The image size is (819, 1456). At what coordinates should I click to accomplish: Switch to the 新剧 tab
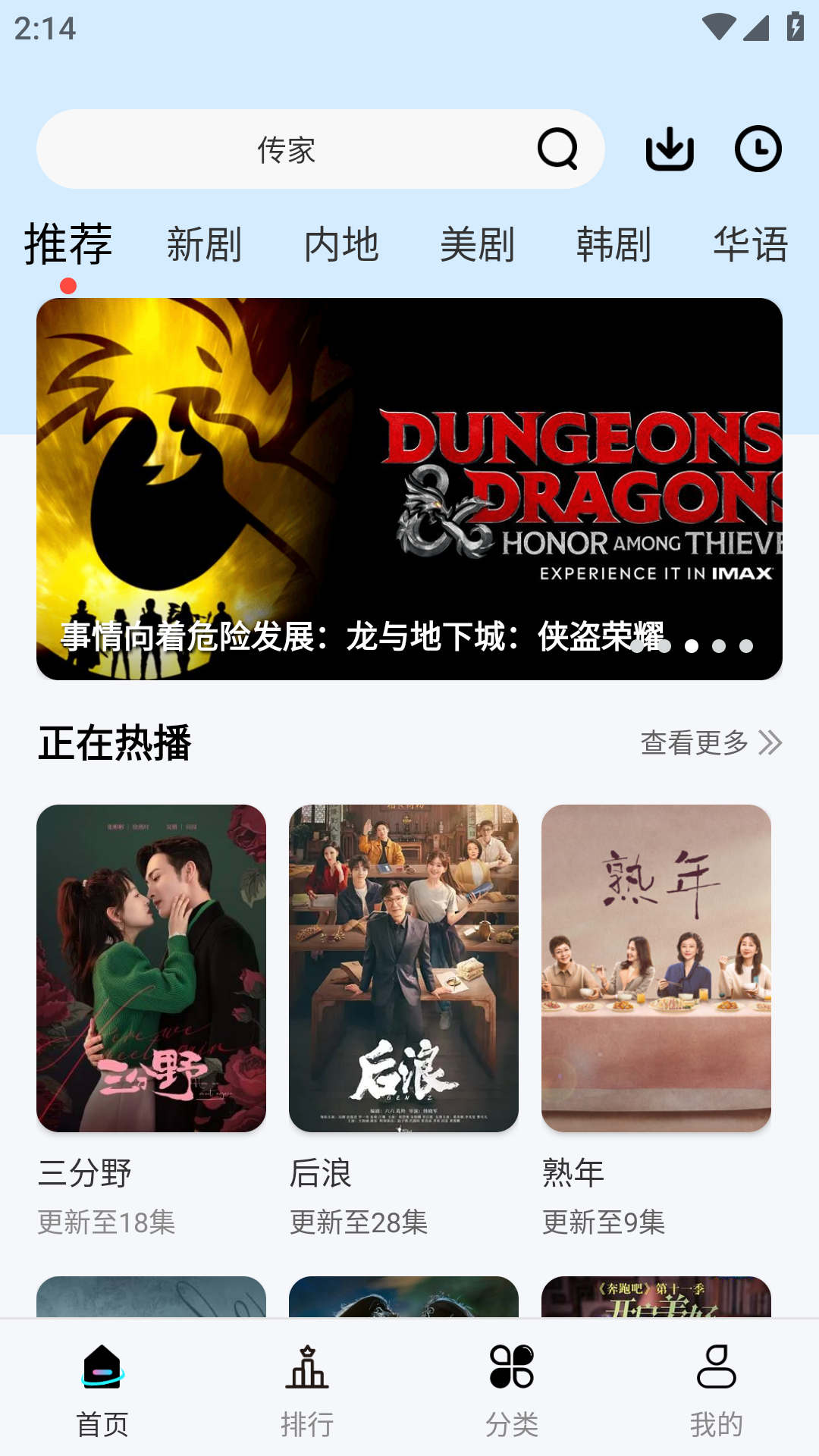coord(204,245)
